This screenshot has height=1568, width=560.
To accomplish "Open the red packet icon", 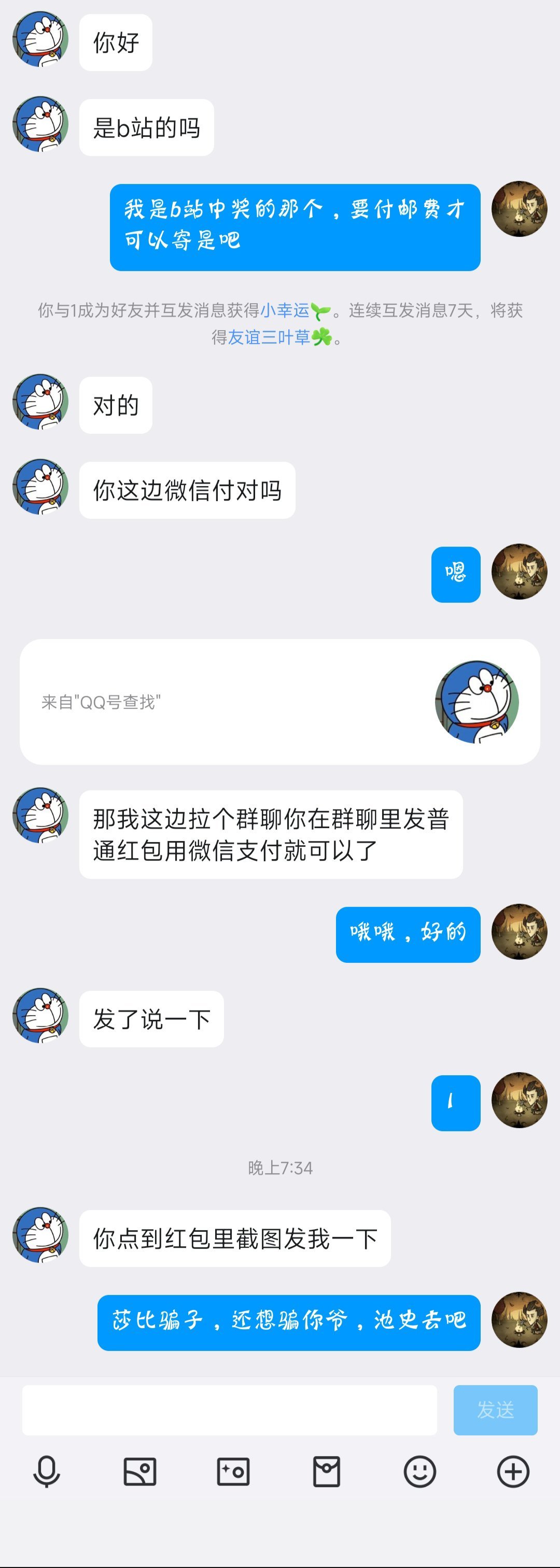I will pos(327,1472).
